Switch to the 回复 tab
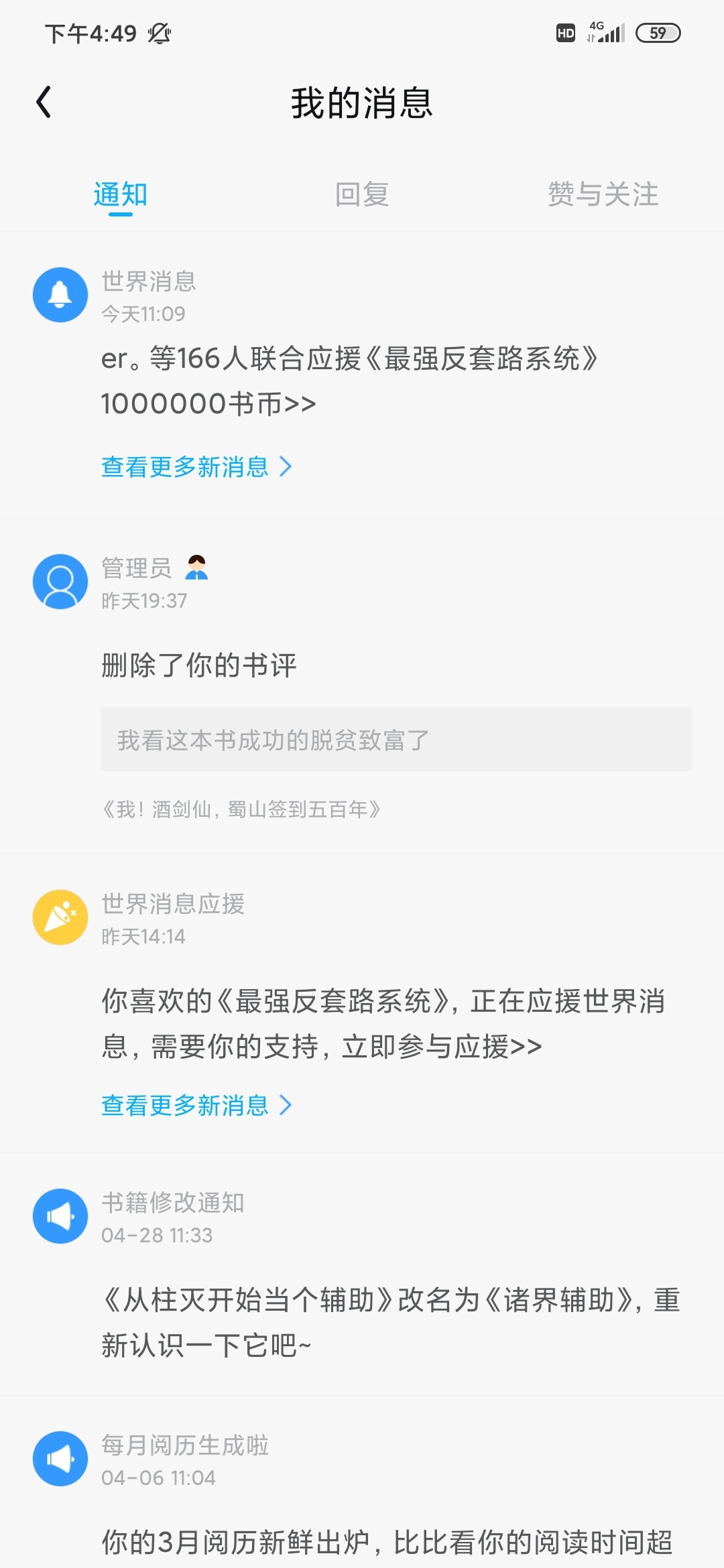724x1568 pixels. point(362,195)
